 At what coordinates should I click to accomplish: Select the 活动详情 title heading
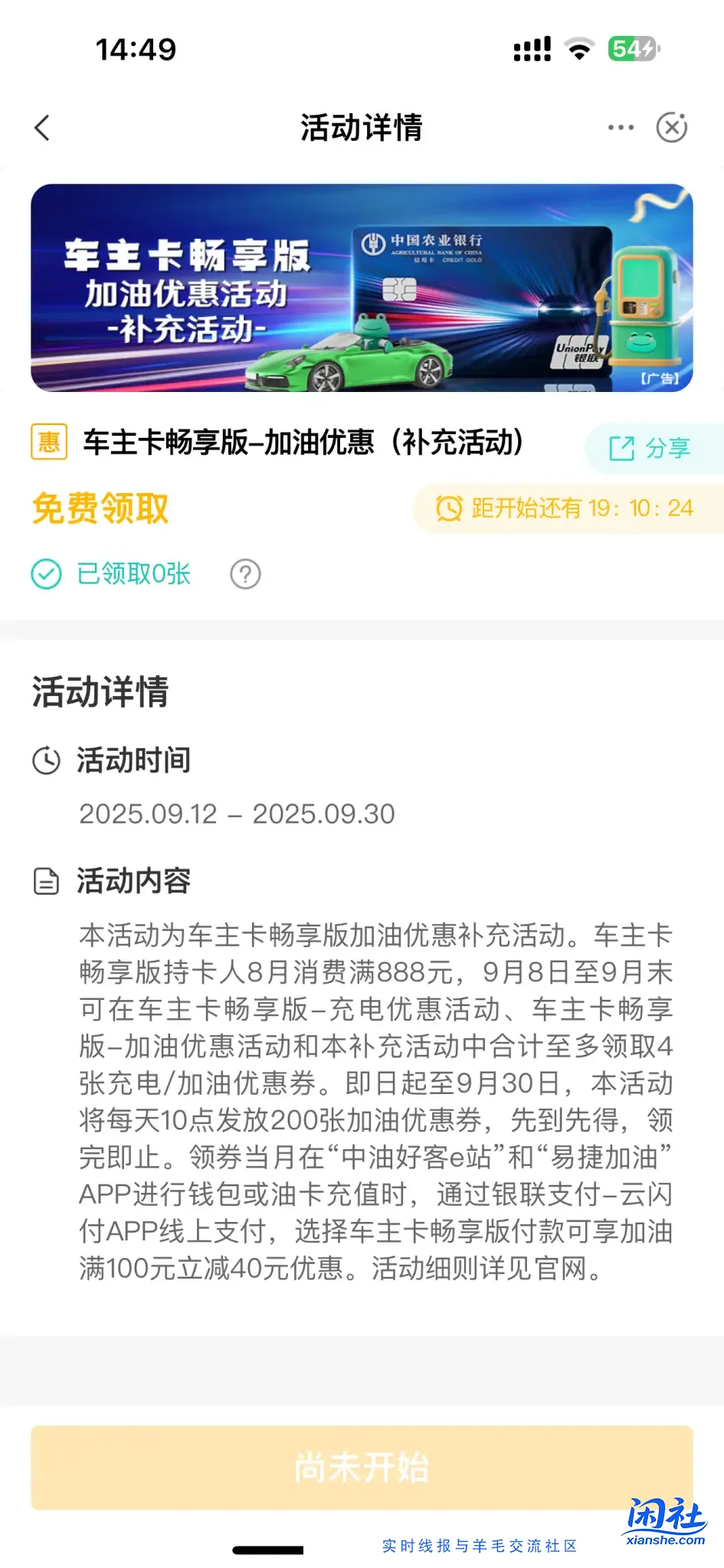pyautogui.click(x=362, y=128)
